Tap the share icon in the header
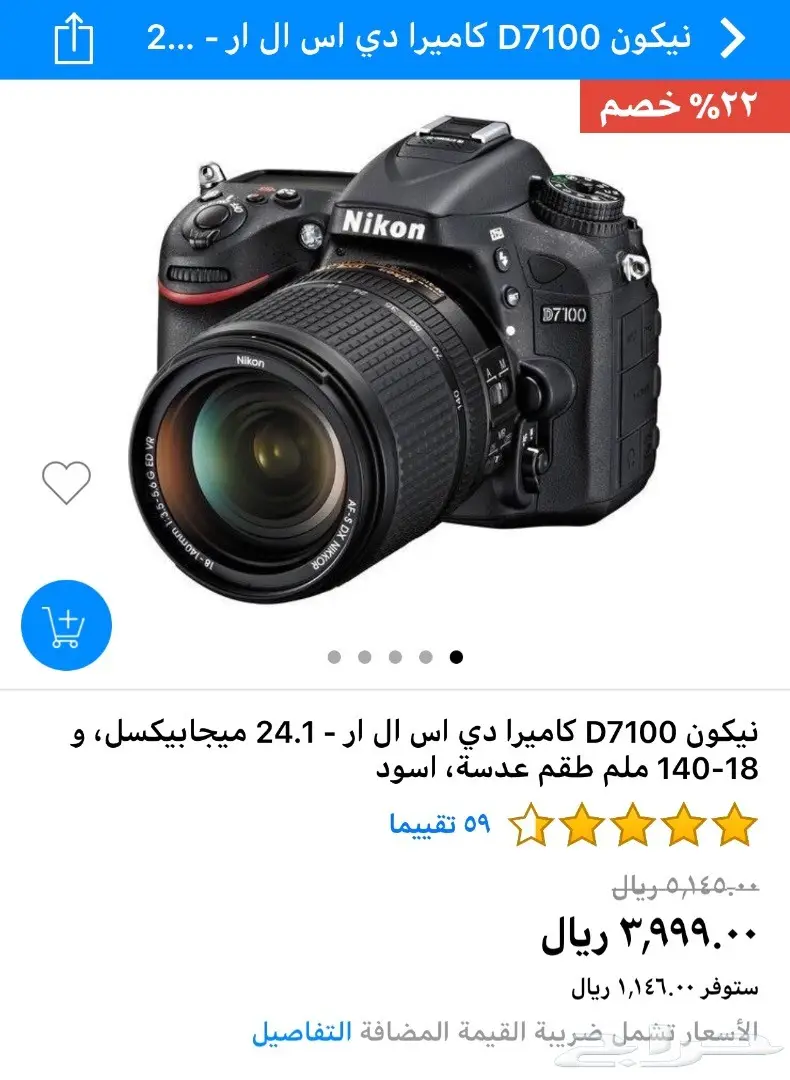Image resolution: width=790 pixels, height=1080 pixels. pos(70,35)
